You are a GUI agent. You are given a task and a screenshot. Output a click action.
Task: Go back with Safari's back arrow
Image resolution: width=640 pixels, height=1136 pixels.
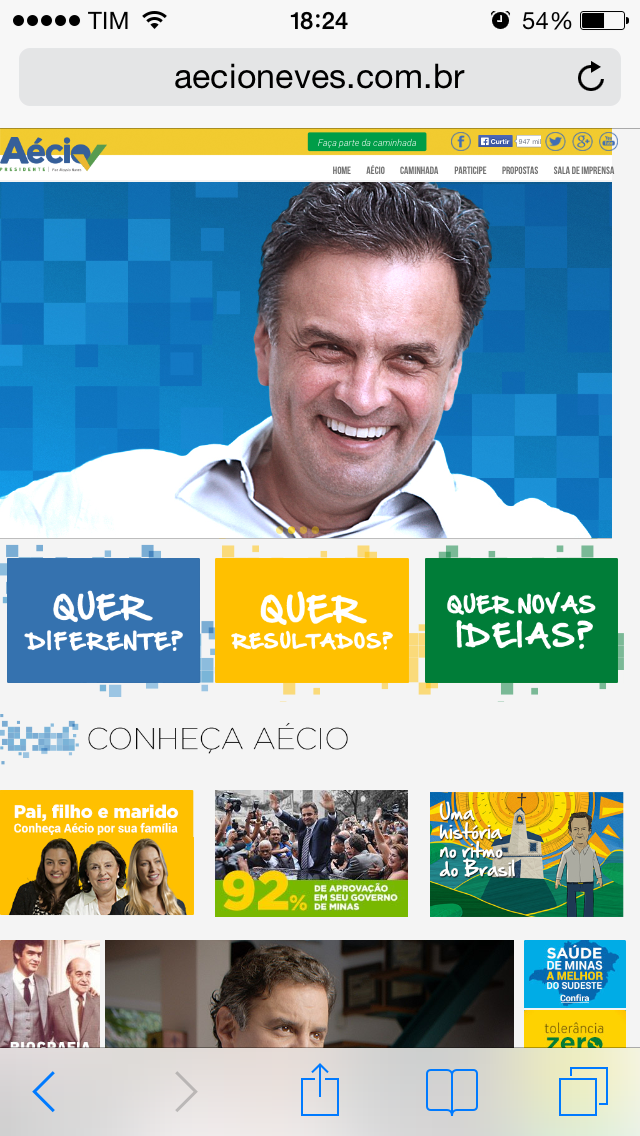click(x=44, y=1091)
